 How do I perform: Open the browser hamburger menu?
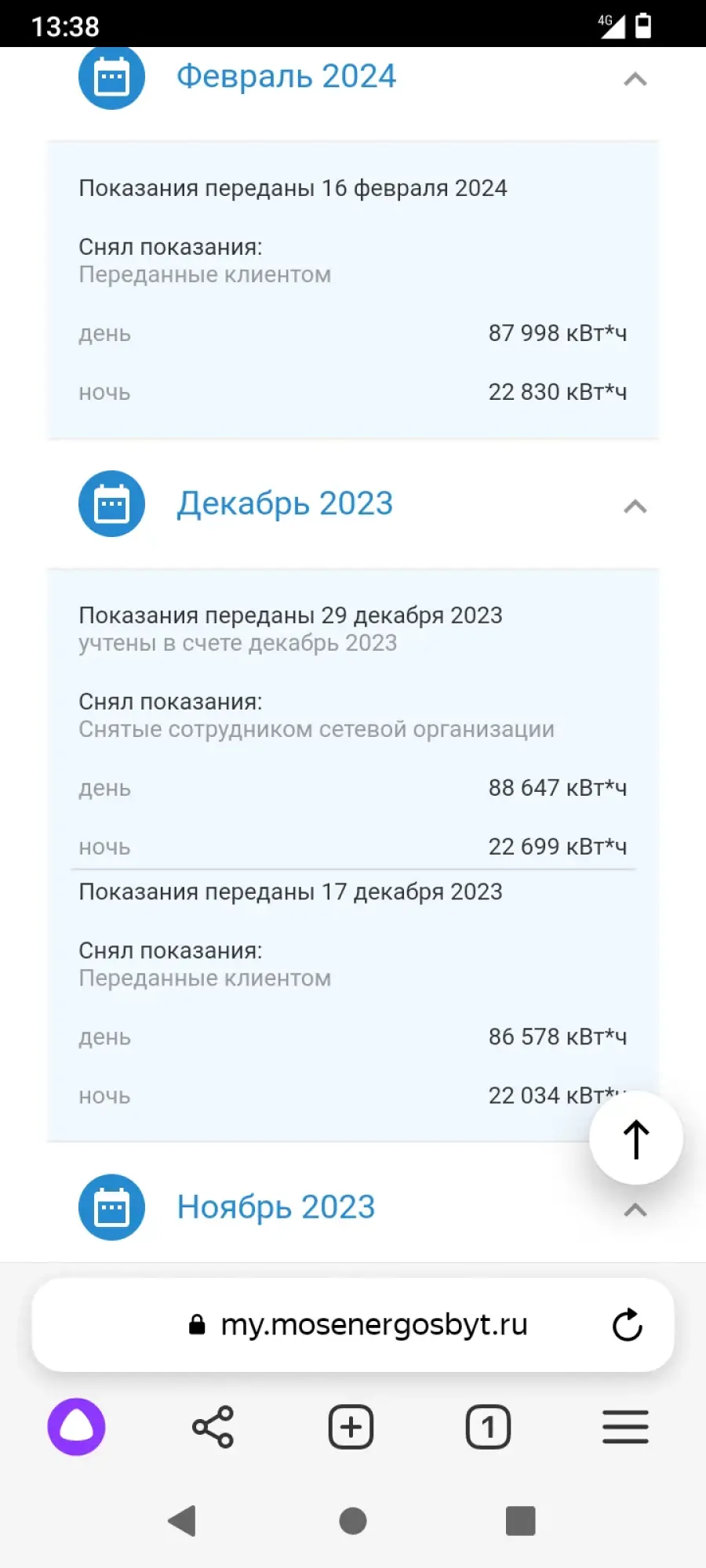coord(625,1427)
